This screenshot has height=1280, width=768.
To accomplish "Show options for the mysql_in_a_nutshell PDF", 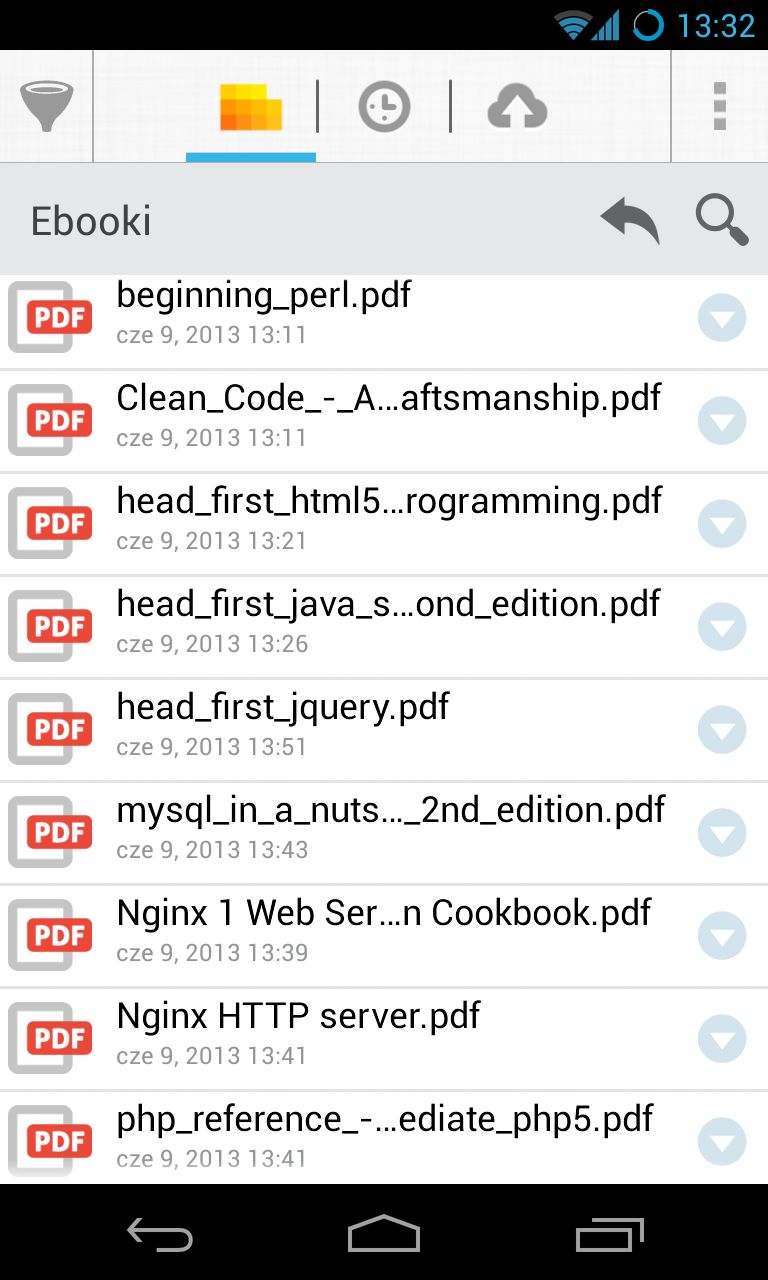I will point(722,833).
